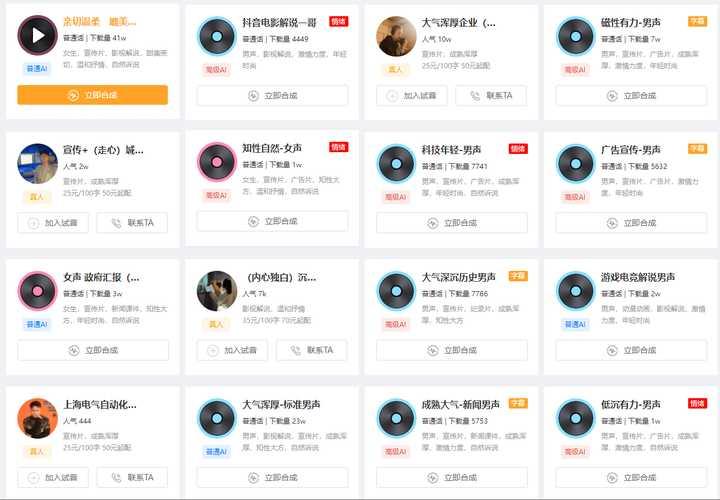Tap 立即合成 for 成熟大气-新闻男声
The height and width of the screenshot is (500, 720).
[452, 478]
